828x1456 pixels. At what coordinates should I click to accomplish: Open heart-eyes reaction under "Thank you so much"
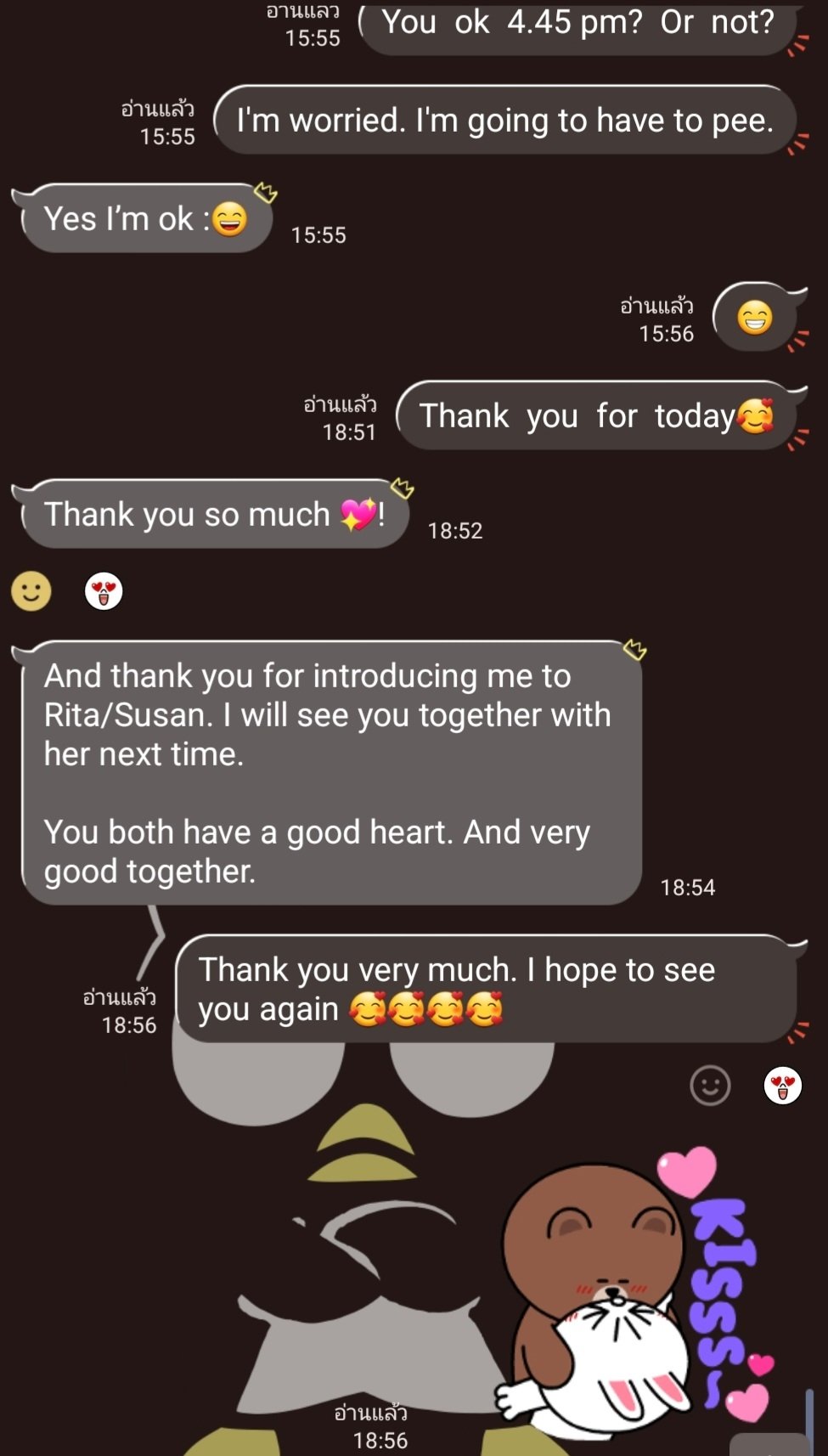104,591
